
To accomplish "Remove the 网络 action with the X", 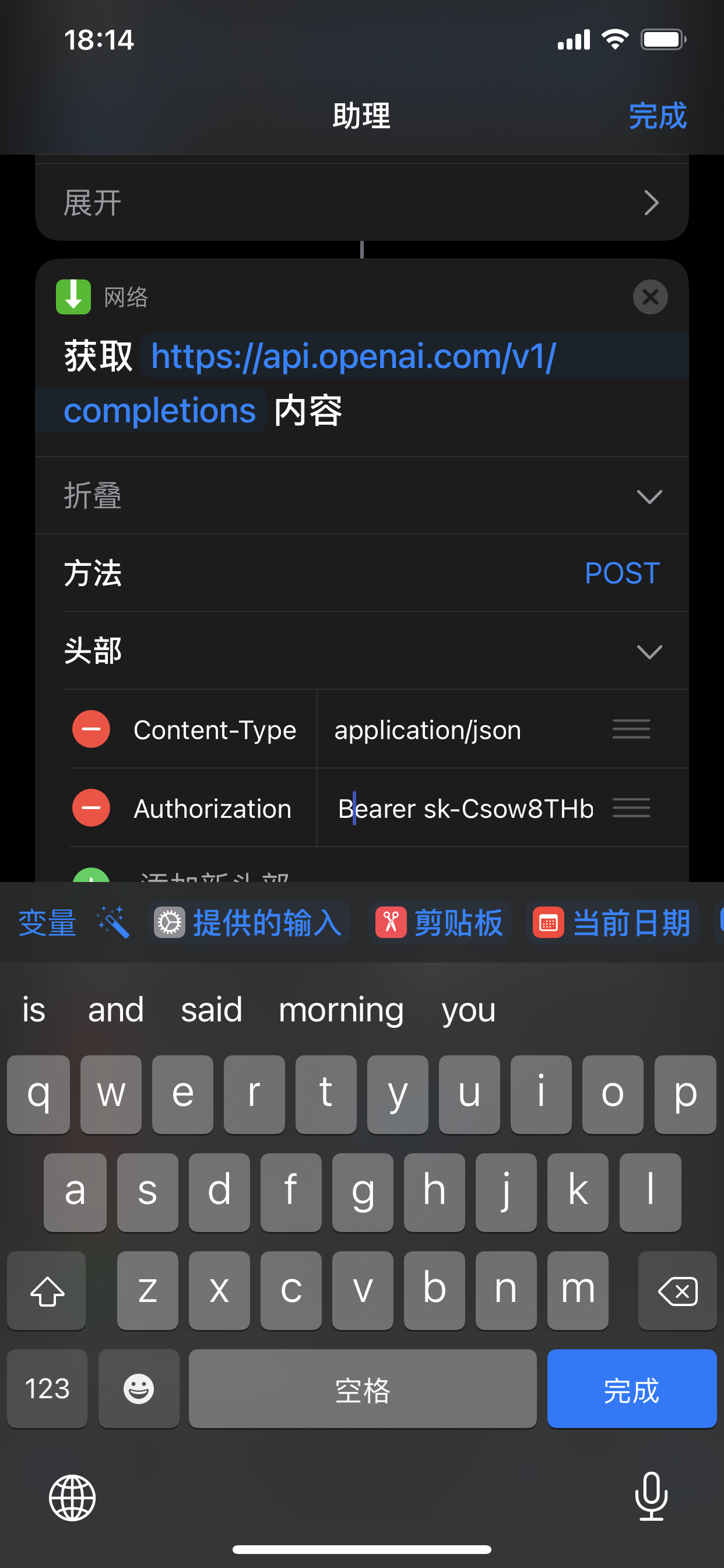I will [650, 297].
